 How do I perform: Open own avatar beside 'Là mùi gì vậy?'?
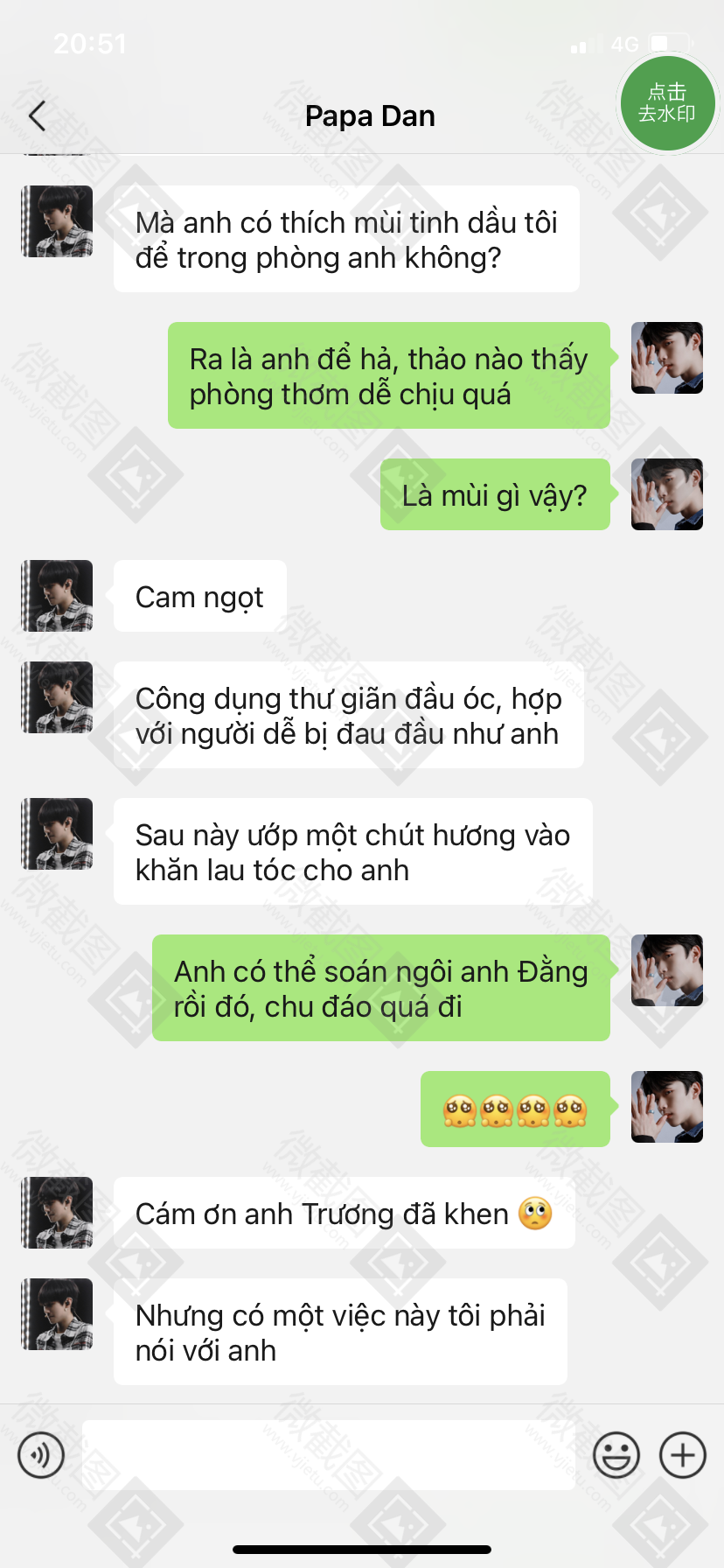pyautogui.click(x=667, y=494)
